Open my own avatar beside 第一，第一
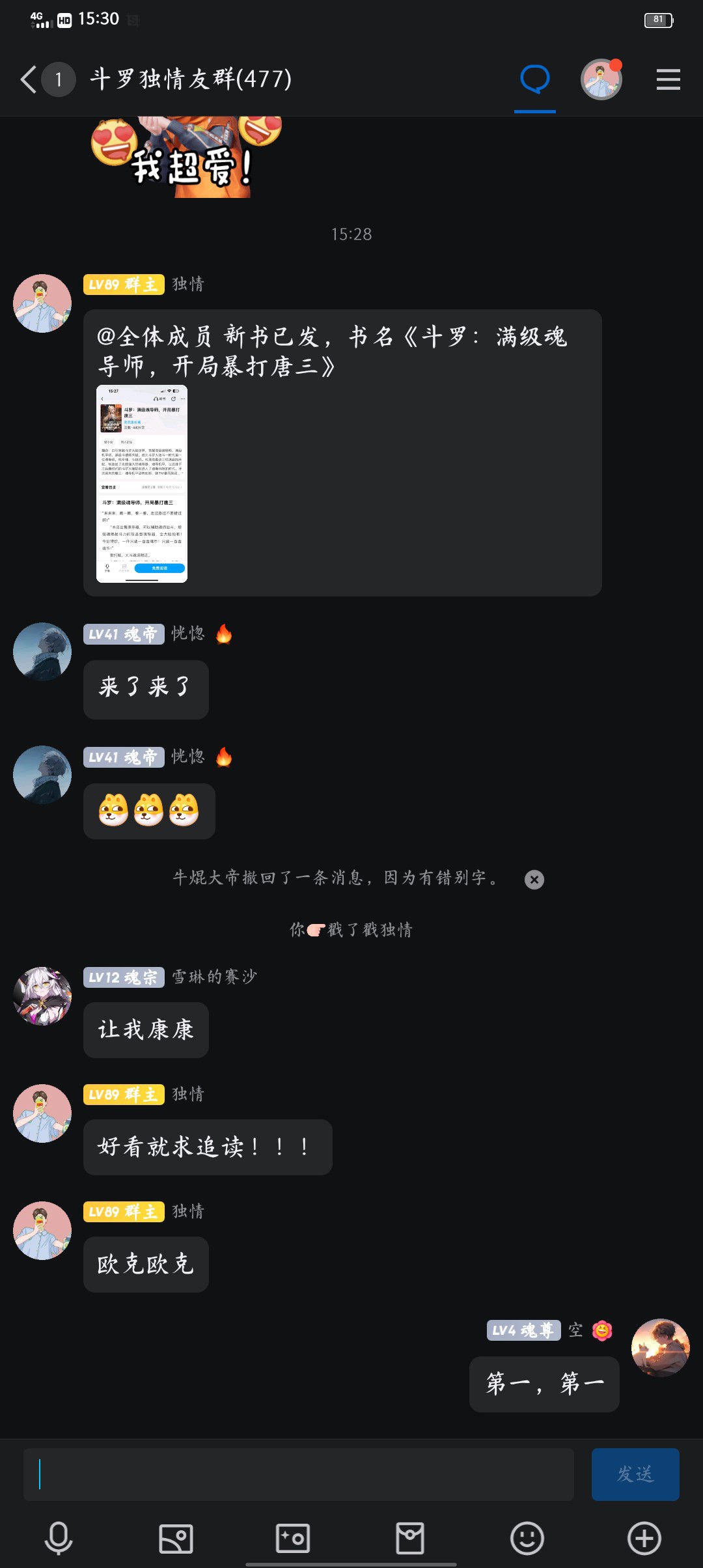703x1568 pixels. pos(661,1348)
